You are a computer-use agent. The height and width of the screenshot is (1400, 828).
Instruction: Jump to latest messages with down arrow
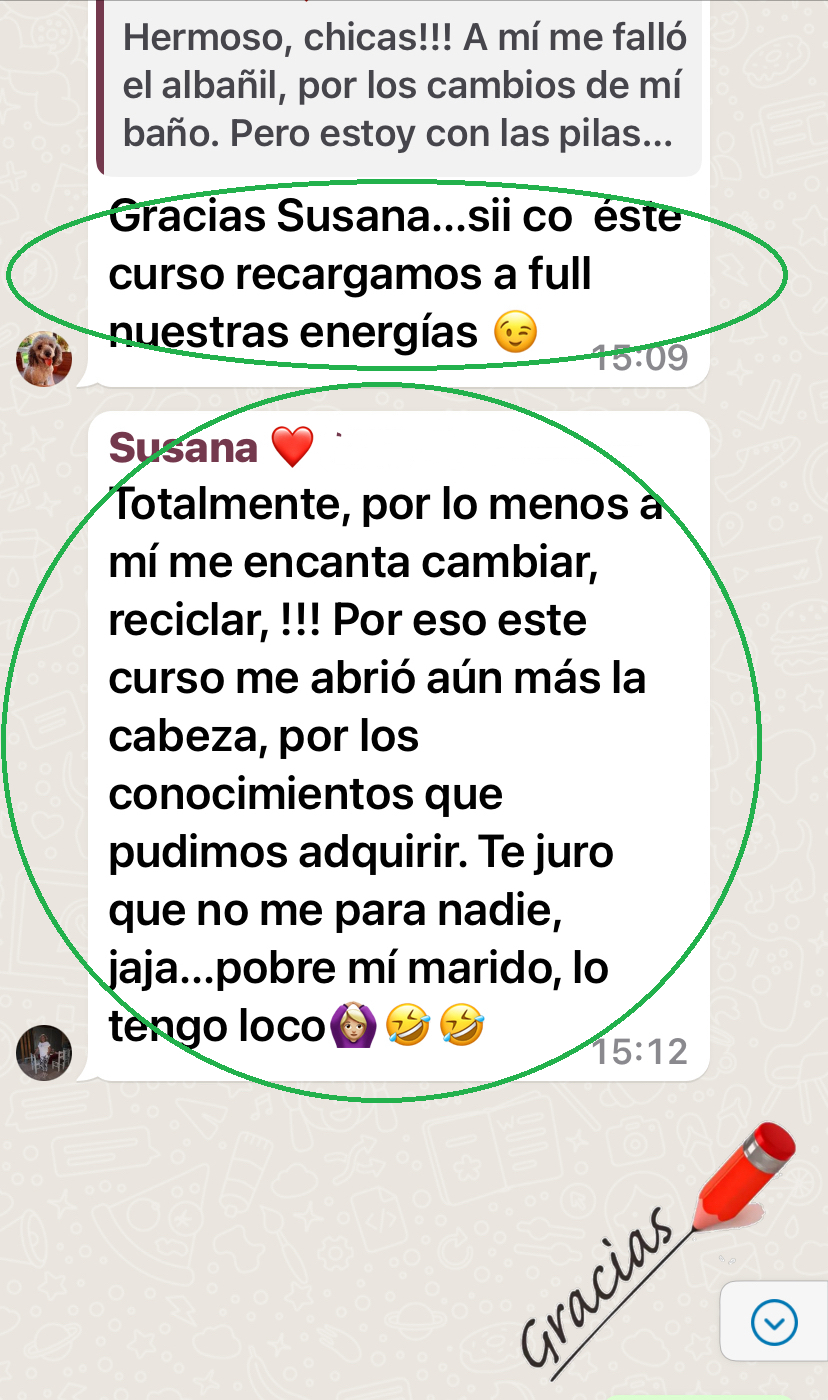coord(774,1324)
